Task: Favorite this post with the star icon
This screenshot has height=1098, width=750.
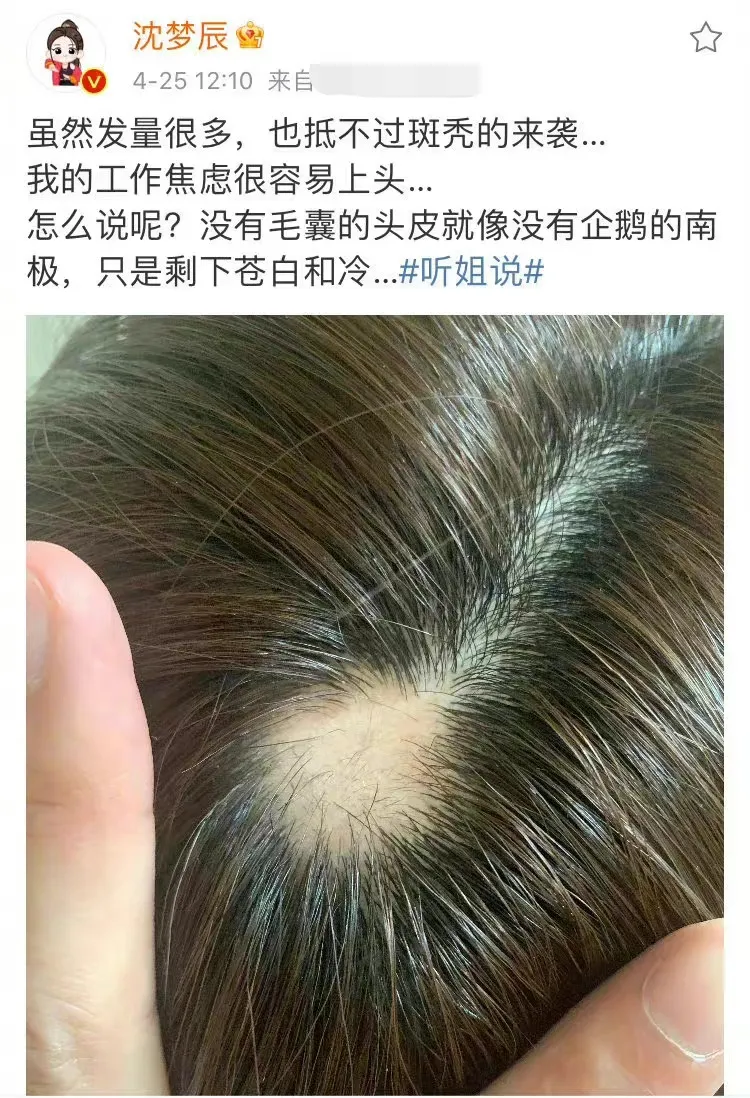Action: point(706,38)
